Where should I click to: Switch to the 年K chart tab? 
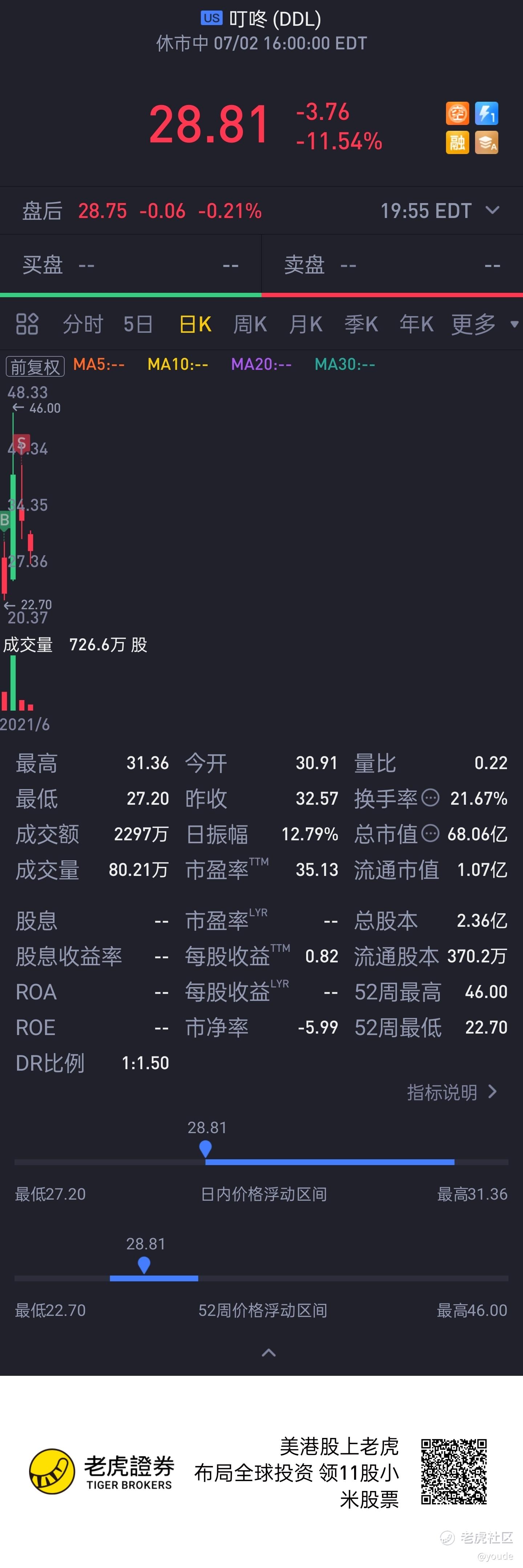pyautogui.click(x=417, y=324)
